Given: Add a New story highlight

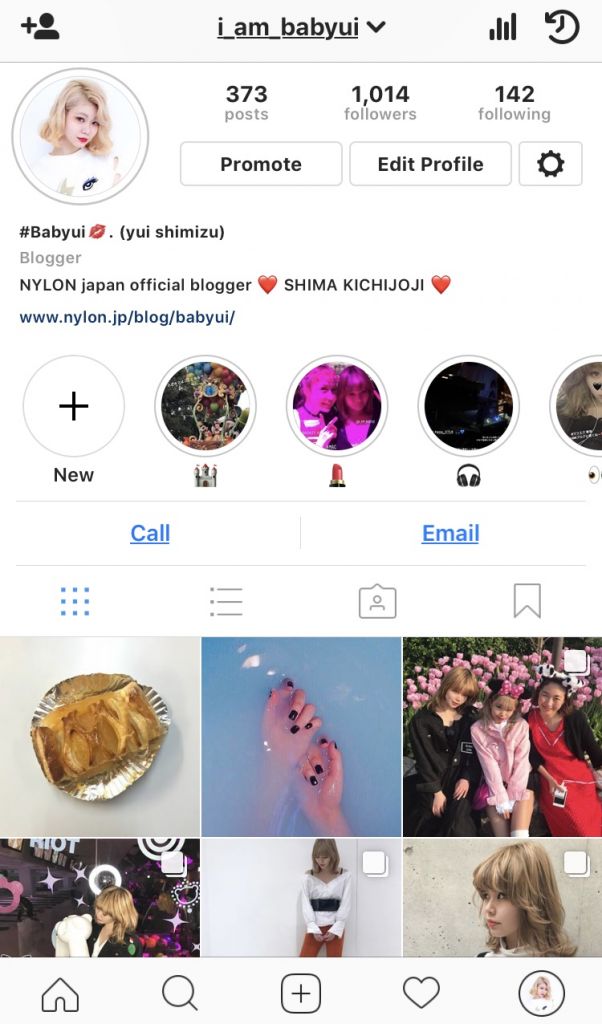Looking at the screenshot, I should point(74,406).
